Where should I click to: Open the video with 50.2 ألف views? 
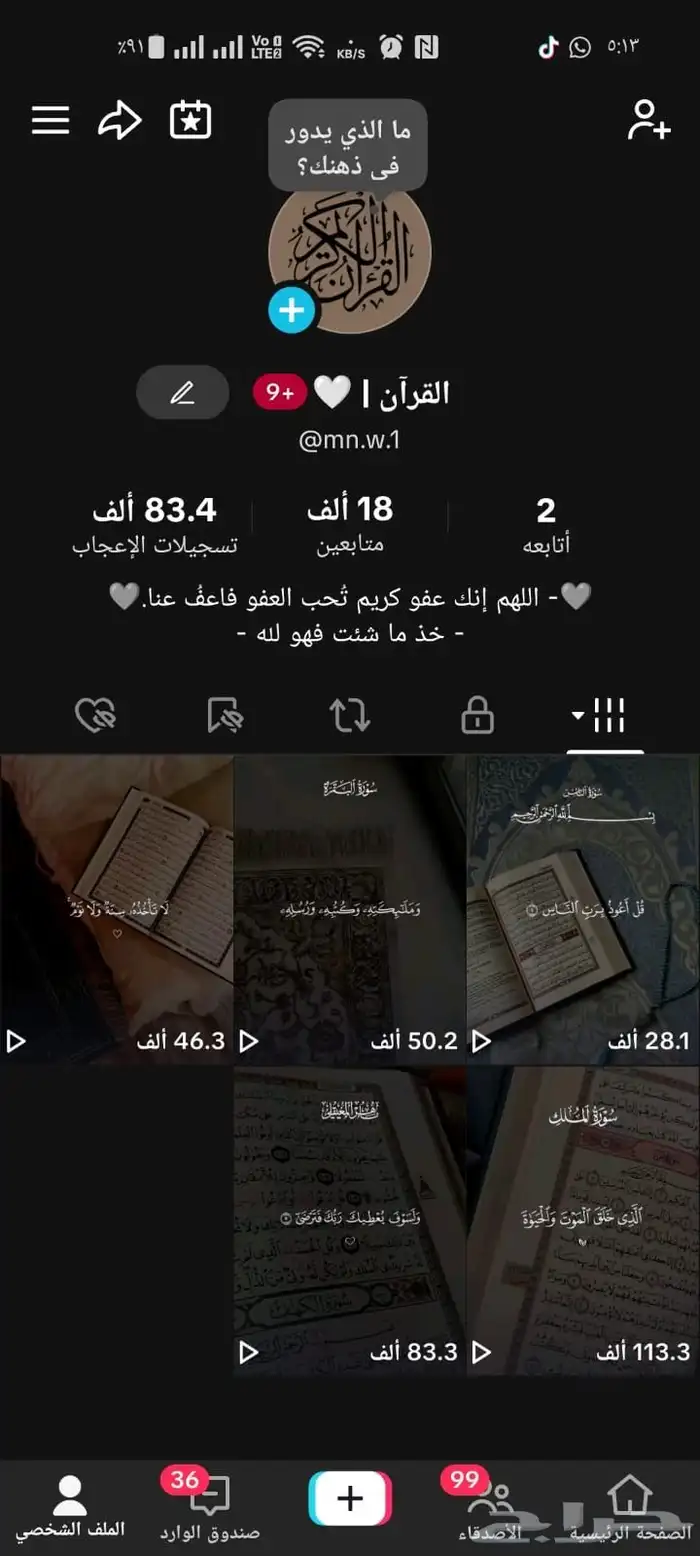[x=349, y=910]
